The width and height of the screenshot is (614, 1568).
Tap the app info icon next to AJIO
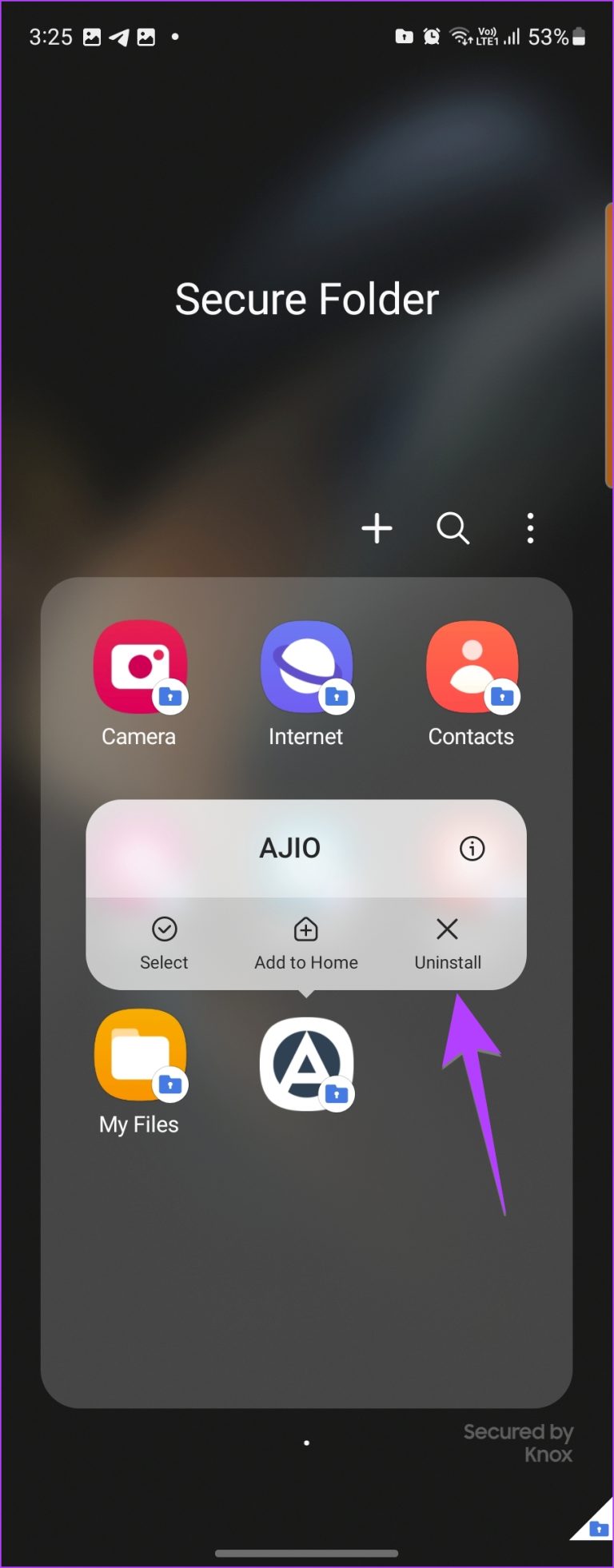(x=472, y=850)
